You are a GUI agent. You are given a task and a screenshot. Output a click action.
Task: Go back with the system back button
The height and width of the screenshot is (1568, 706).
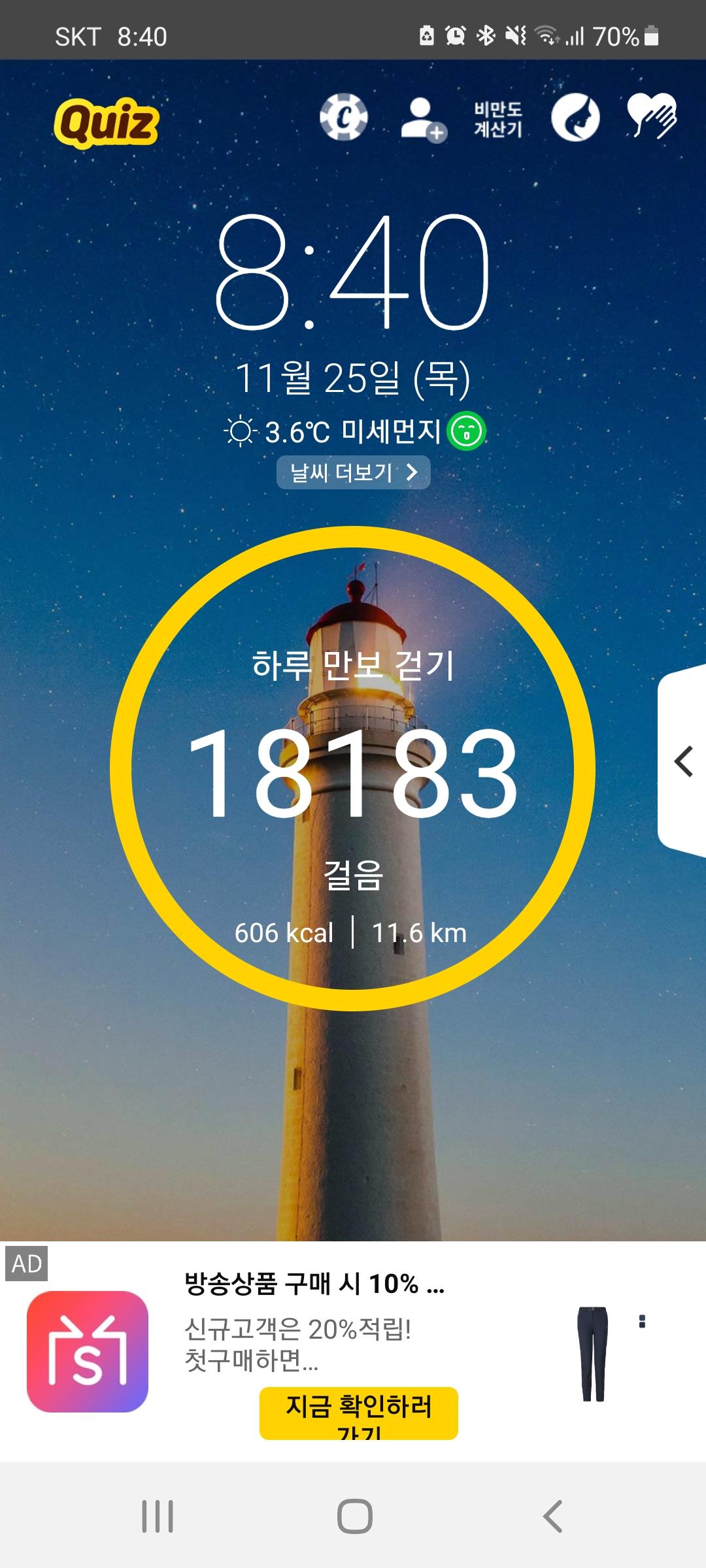tap(552, 1516)
